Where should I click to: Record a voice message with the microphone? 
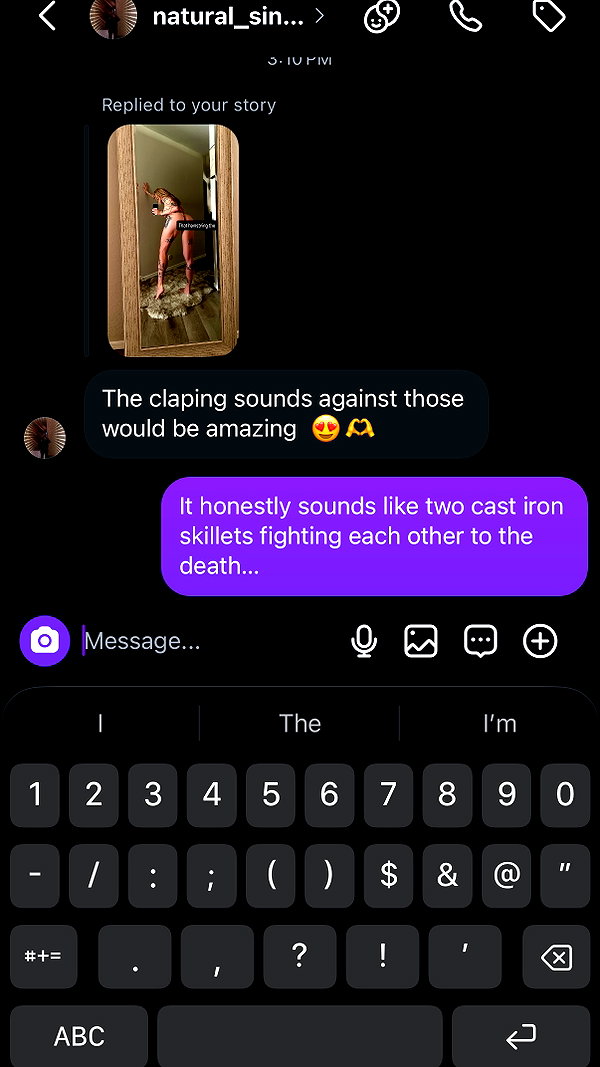pyautogui.click(x=364, y=641)
